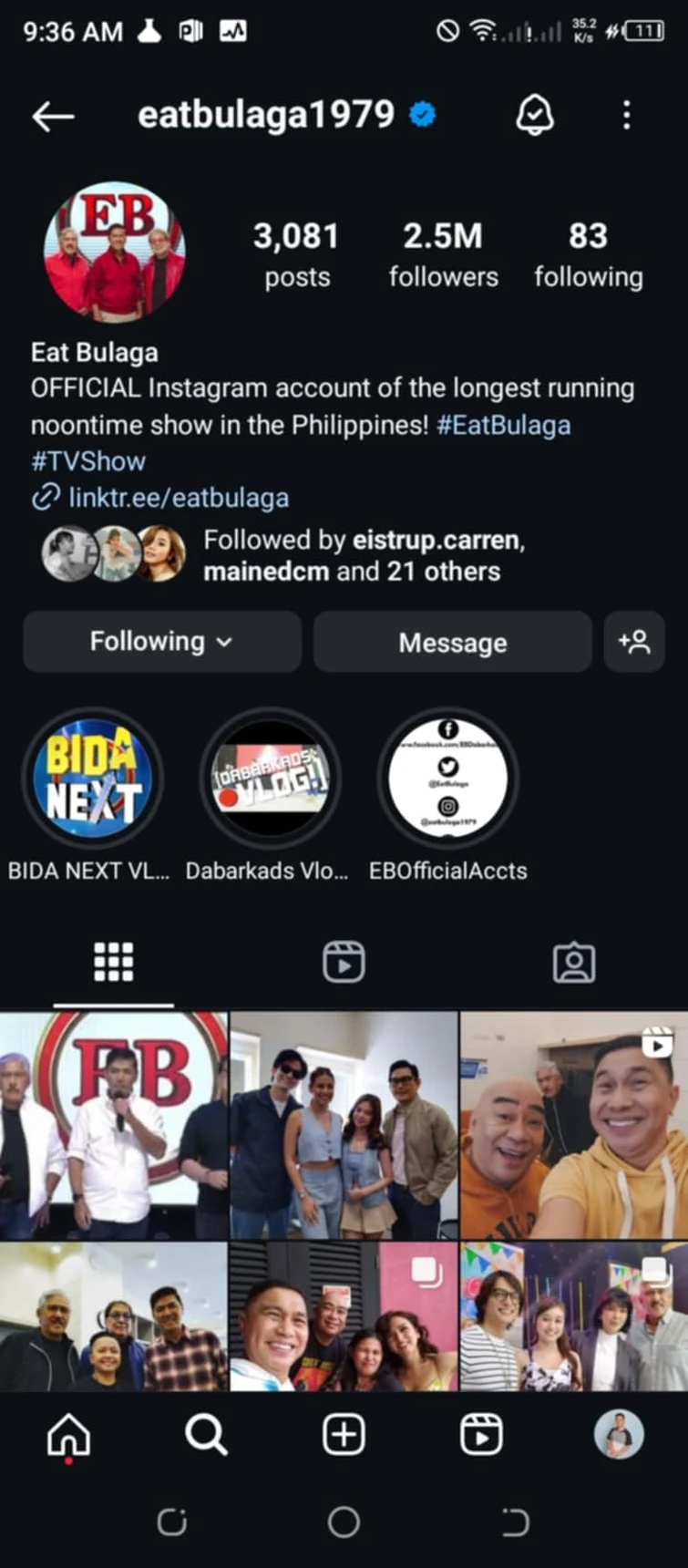
Task: Open the BIDA NEXT VL story highlight
Action: (92, 777)
